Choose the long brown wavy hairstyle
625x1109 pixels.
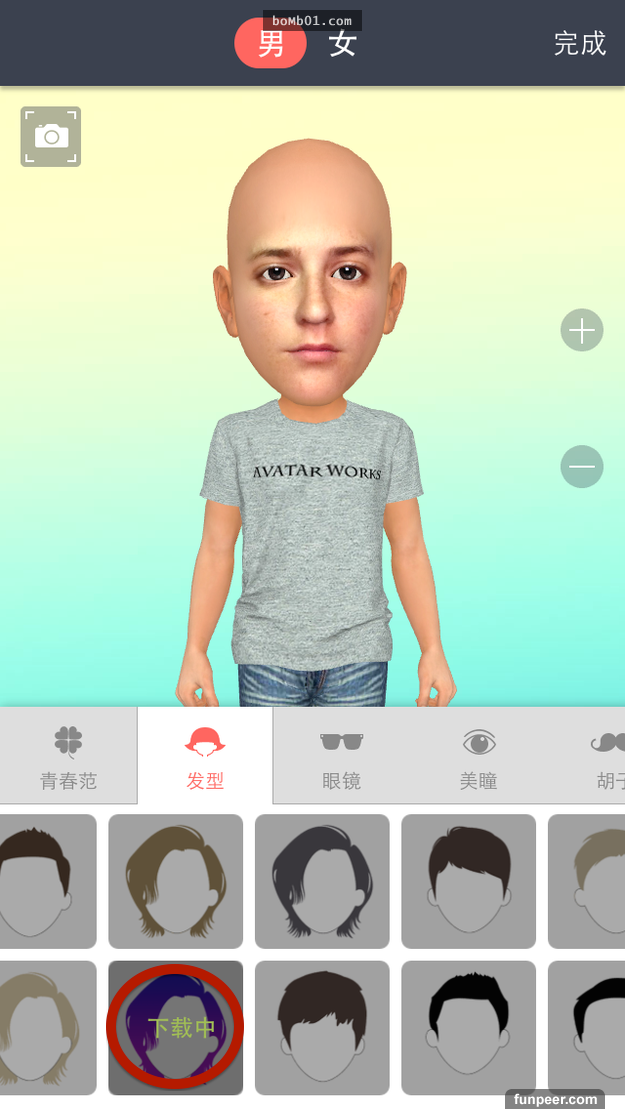click(176, 881)
